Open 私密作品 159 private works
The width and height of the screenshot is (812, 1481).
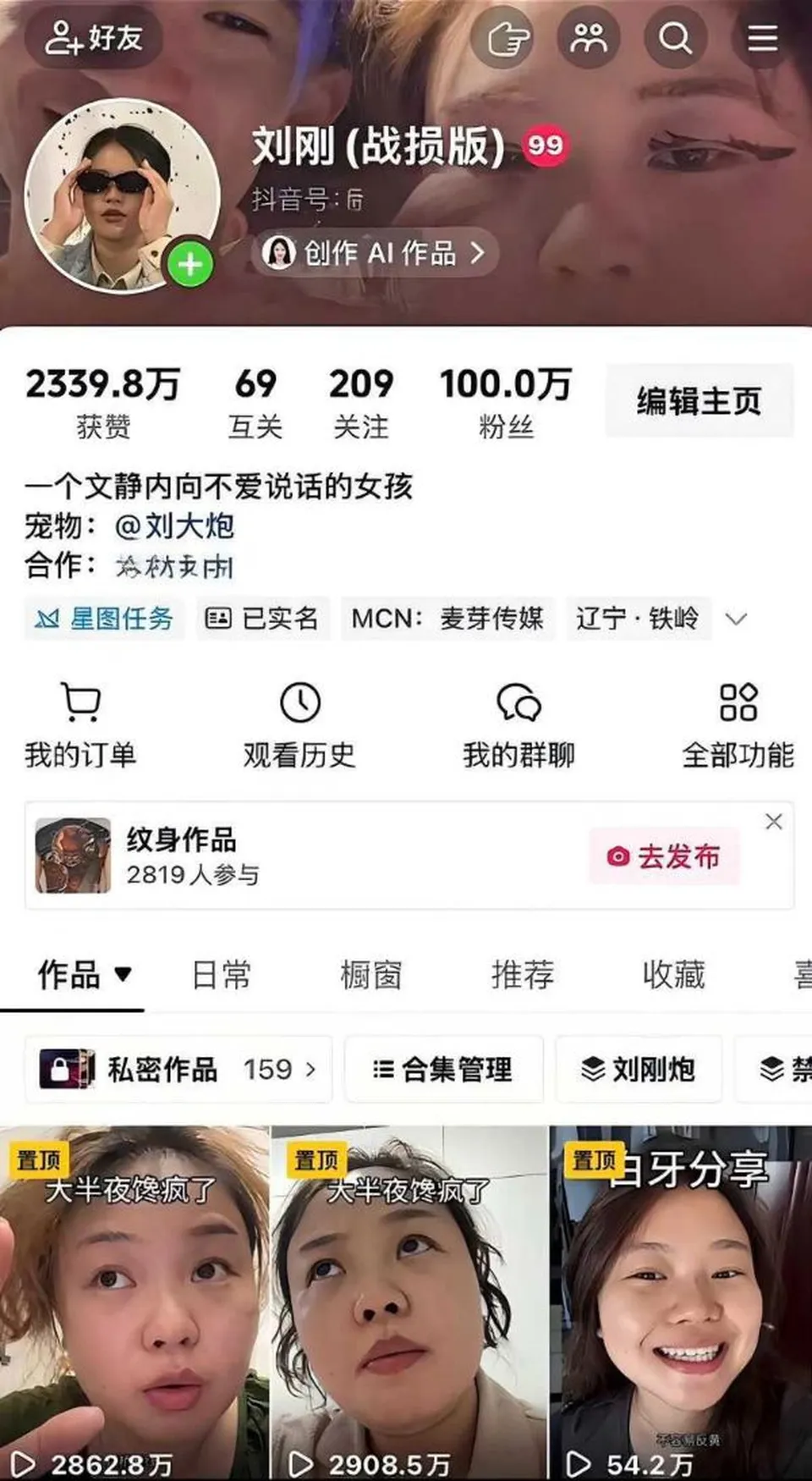click(178, 1069)
